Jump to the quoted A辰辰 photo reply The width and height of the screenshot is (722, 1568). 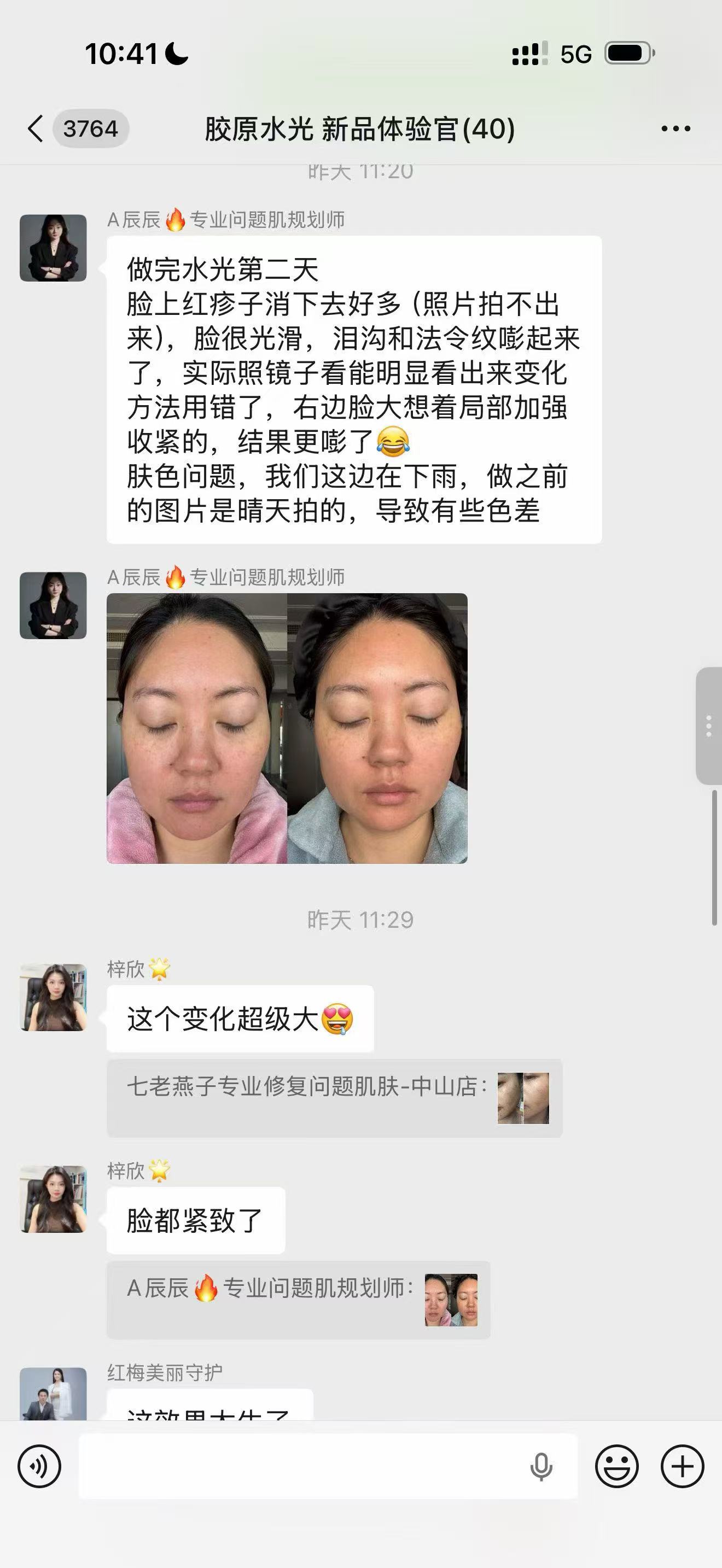point(298,1300)
